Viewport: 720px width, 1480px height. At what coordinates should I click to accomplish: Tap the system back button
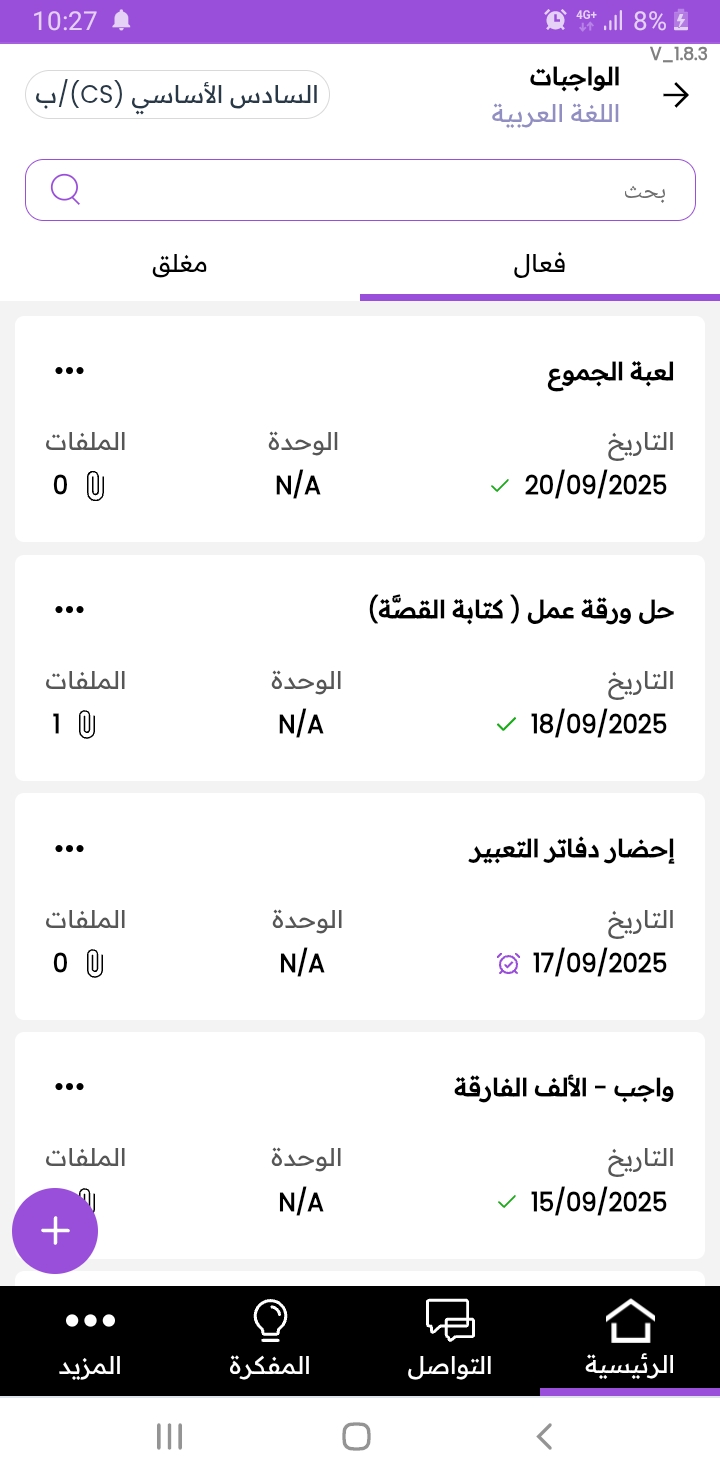[x=544, y=1437]
